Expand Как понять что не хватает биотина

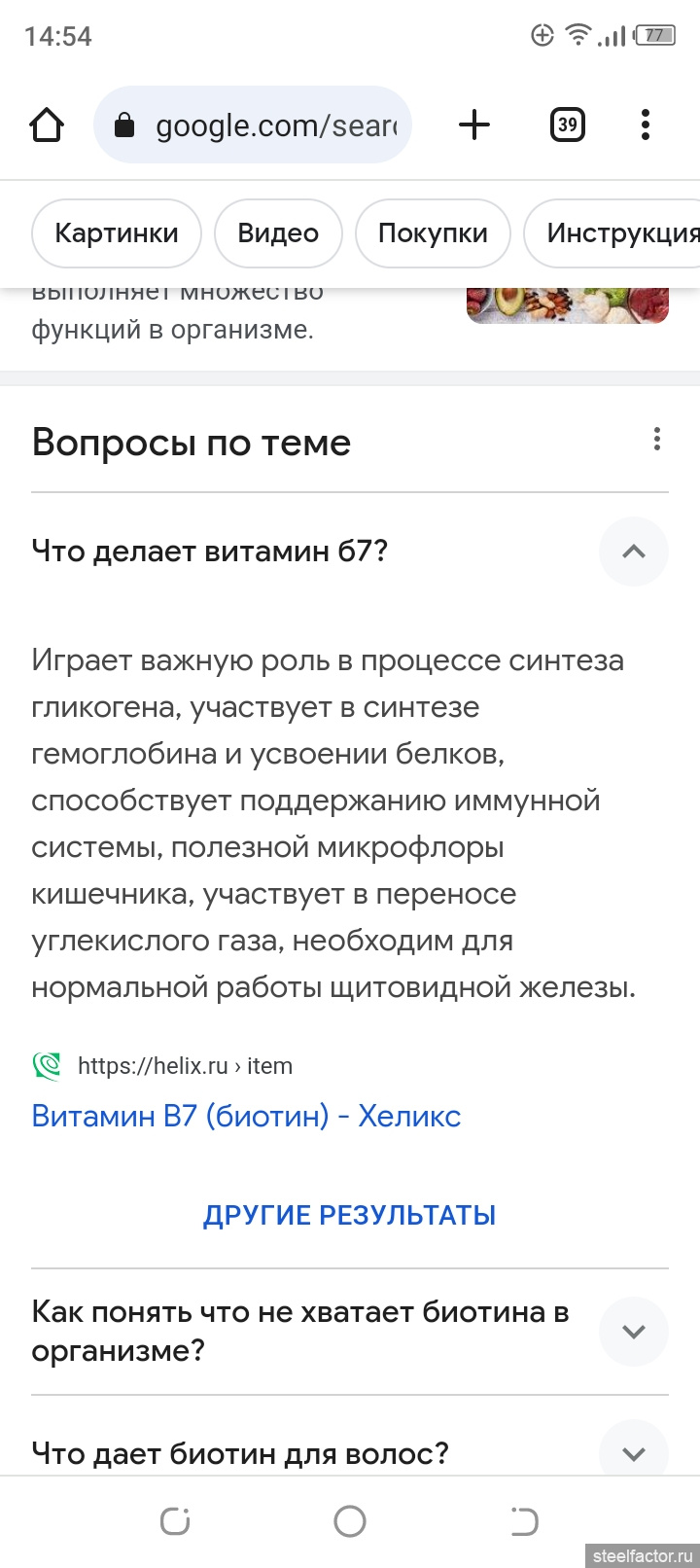coord(633,1332)
